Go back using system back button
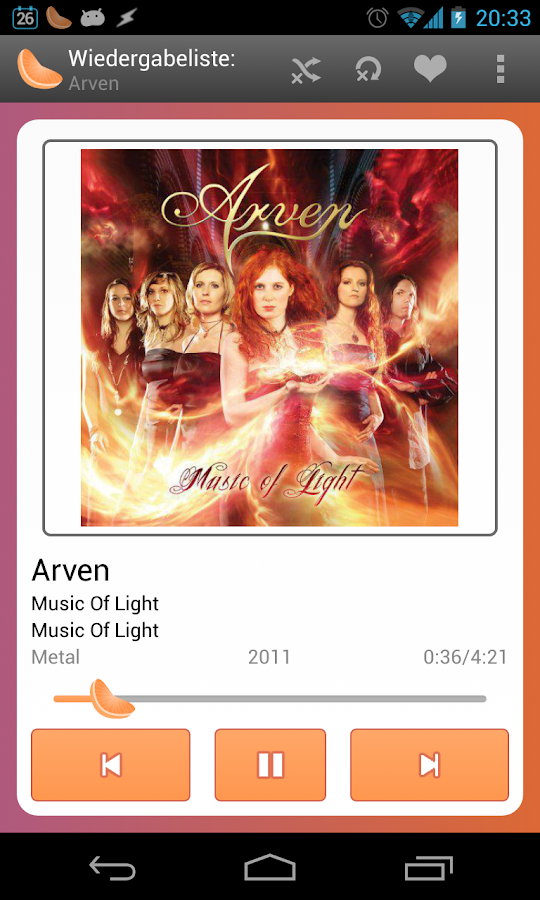The height and width of the screenshot is (900, 540). pos(112,867)
